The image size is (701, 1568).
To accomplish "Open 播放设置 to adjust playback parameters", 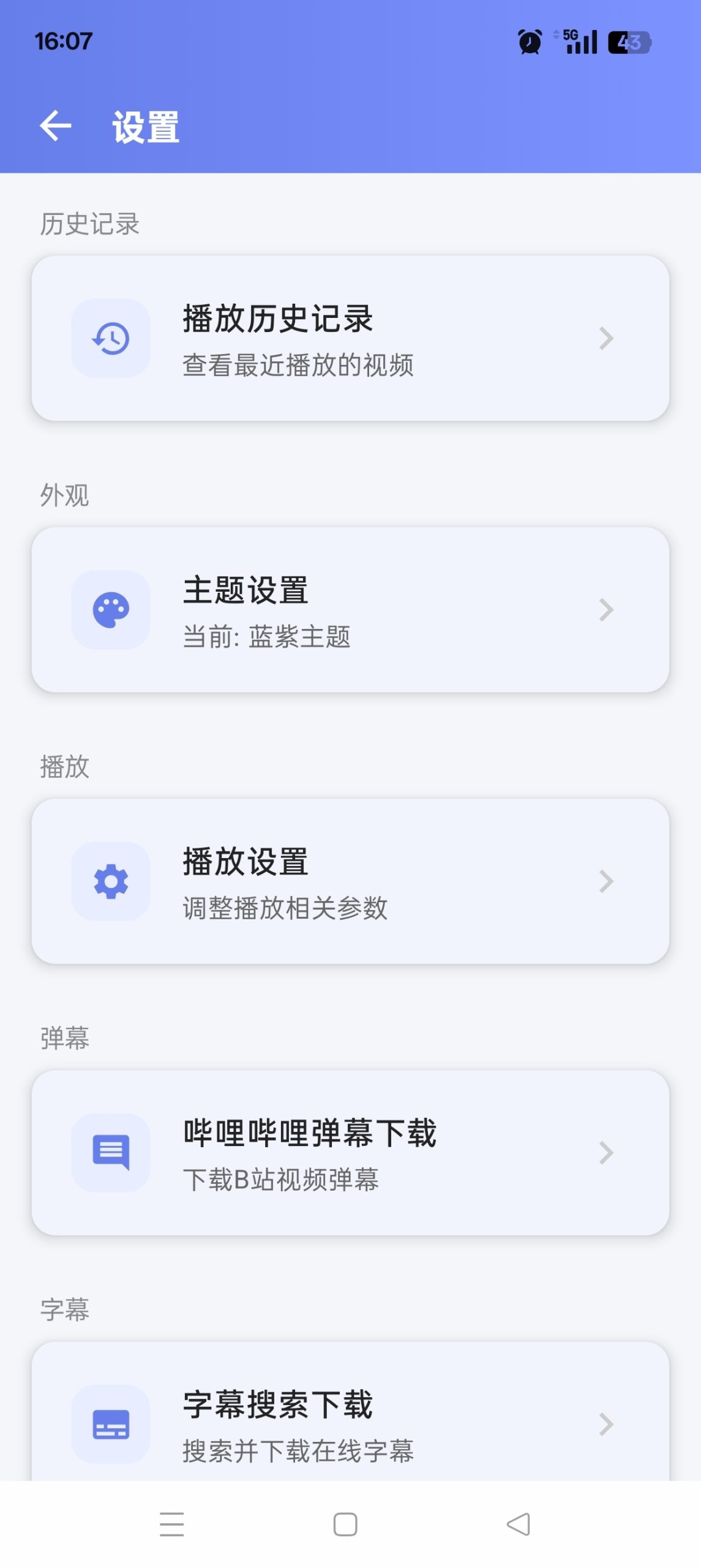I will [x=350, y=881].
